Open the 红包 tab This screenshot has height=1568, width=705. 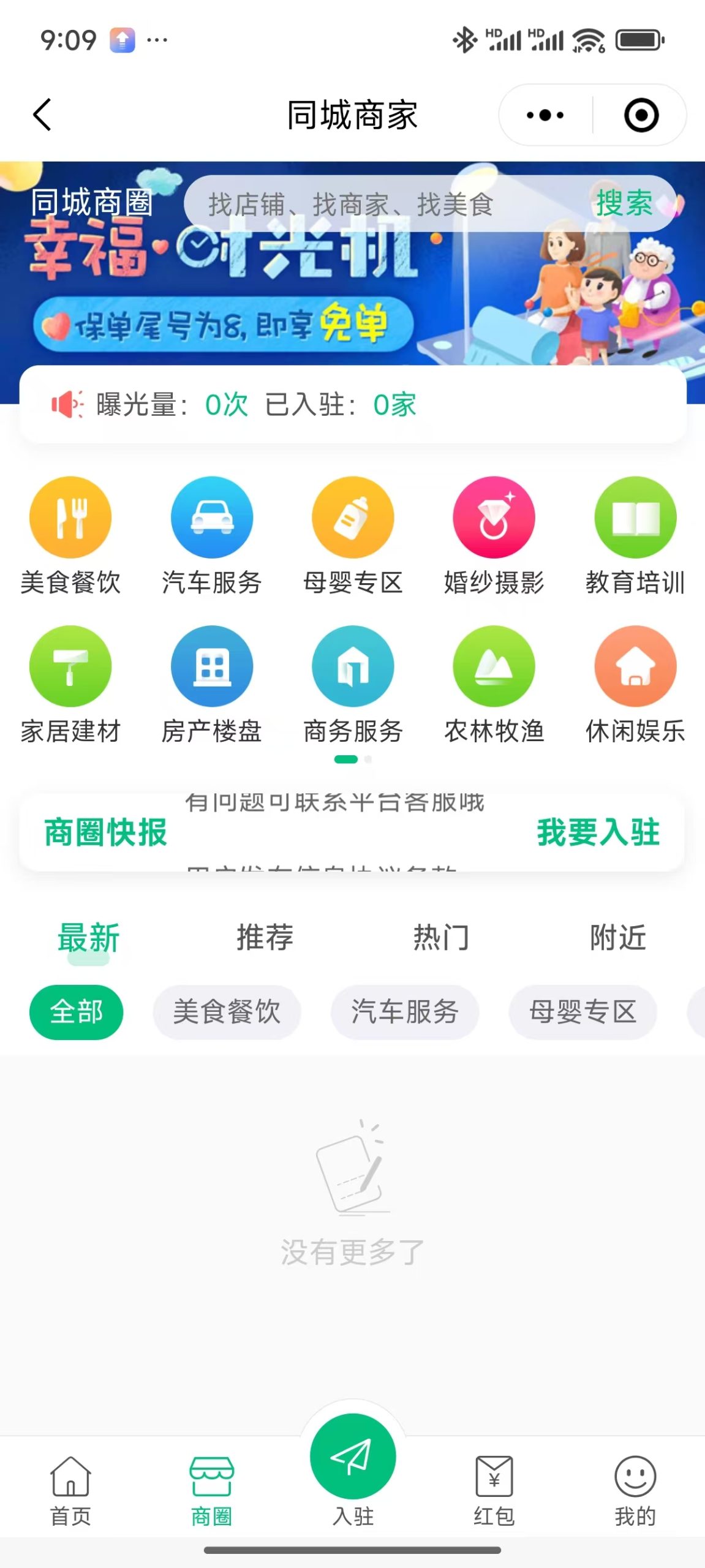click(494, 1491)
